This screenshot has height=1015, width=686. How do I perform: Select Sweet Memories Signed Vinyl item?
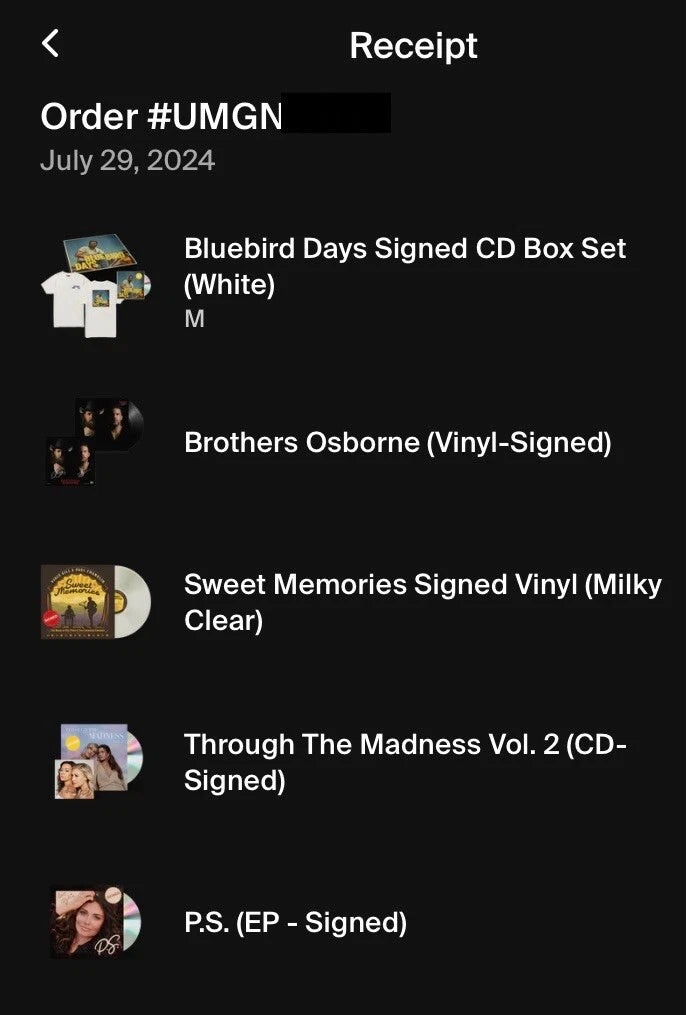click(421, 602)
